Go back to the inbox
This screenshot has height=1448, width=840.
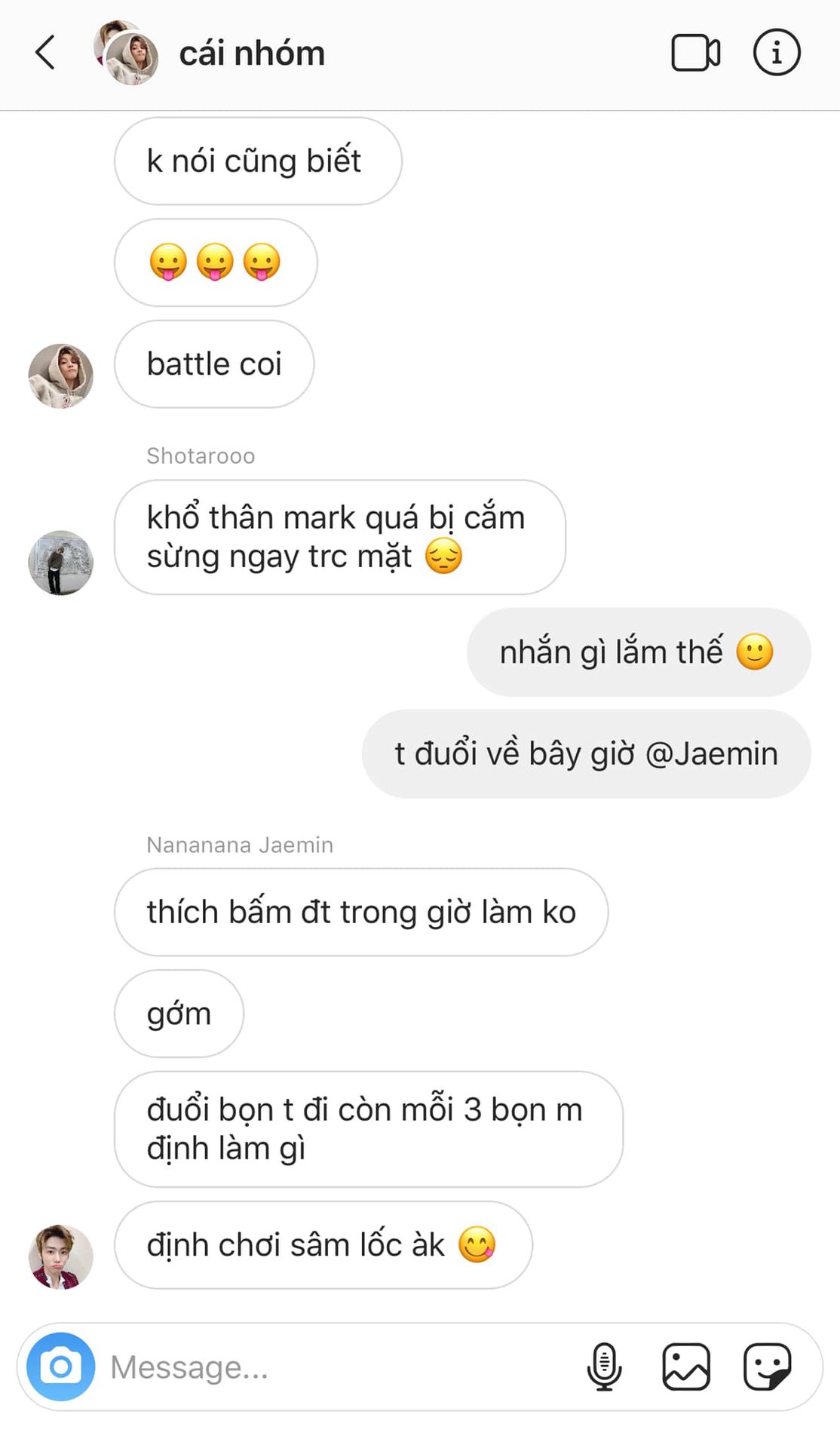click(45, 53)
